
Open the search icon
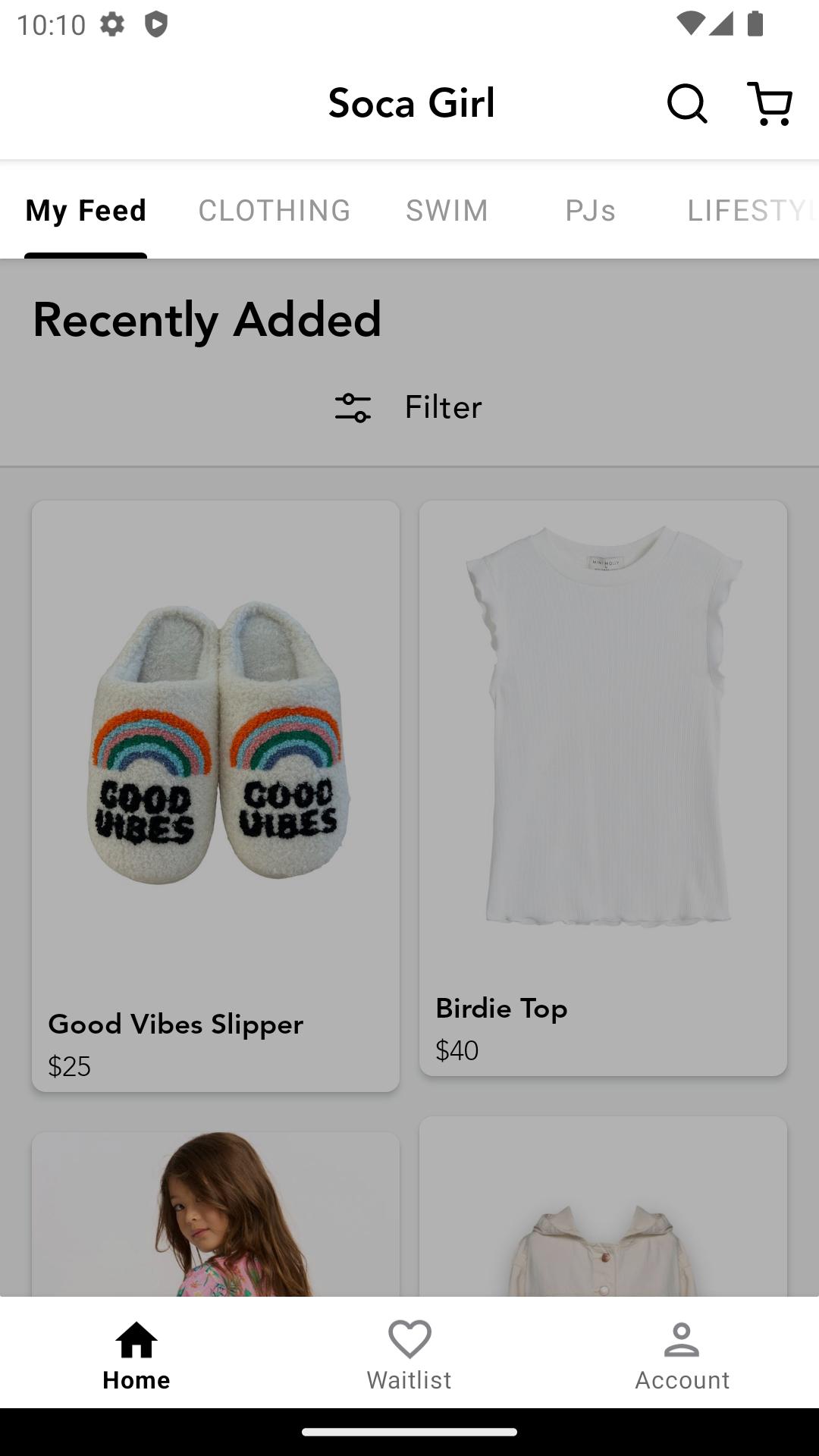pos(687,103)
